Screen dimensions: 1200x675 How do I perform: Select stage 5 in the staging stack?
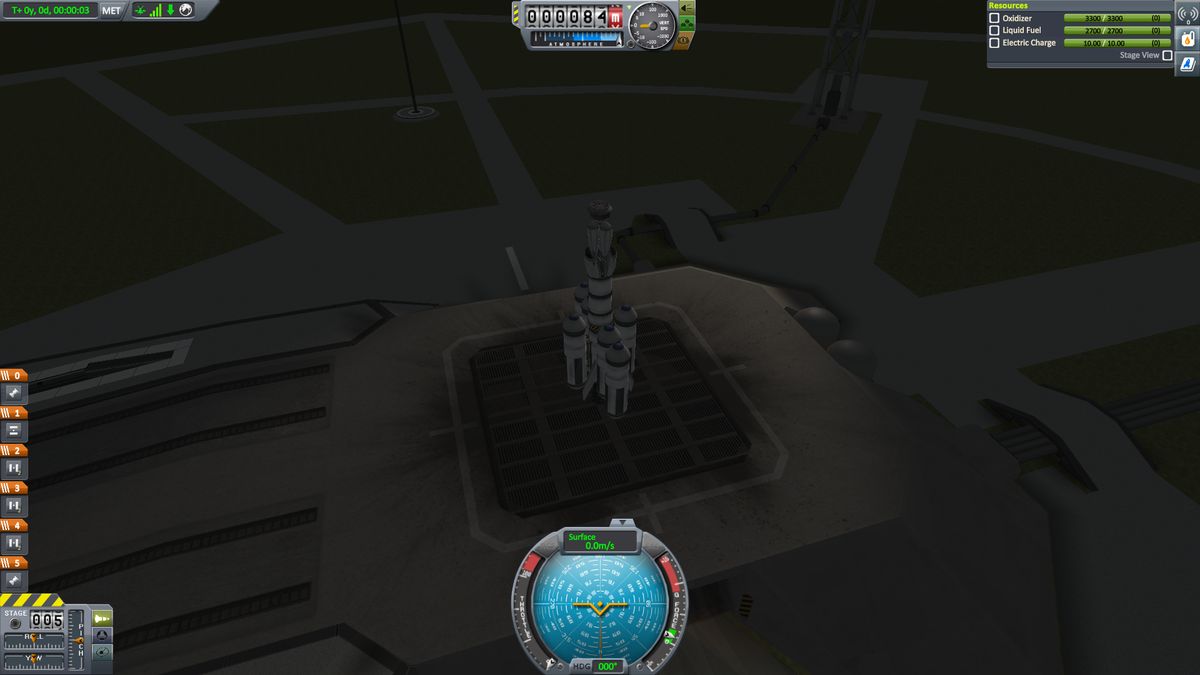[14, 563]
